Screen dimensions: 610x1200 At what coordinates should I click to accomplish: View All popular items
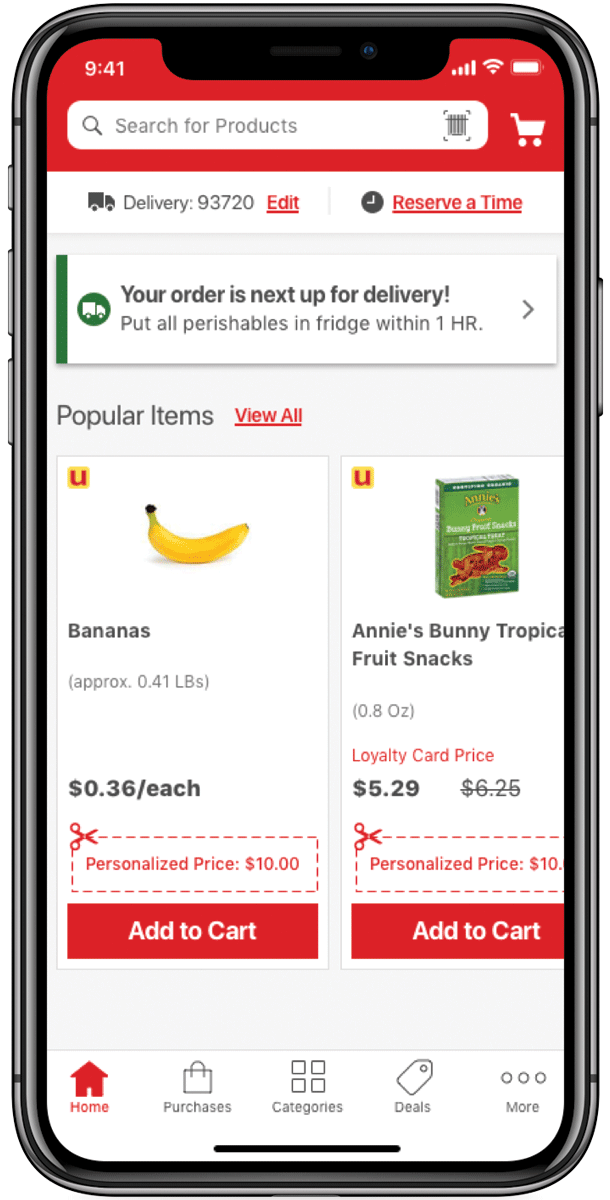click(268, 416)
